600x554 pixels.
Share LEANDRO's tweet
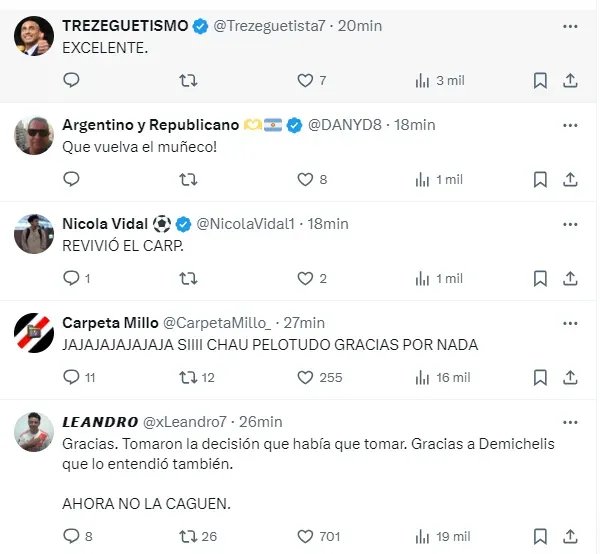click(x=570, y=536)
